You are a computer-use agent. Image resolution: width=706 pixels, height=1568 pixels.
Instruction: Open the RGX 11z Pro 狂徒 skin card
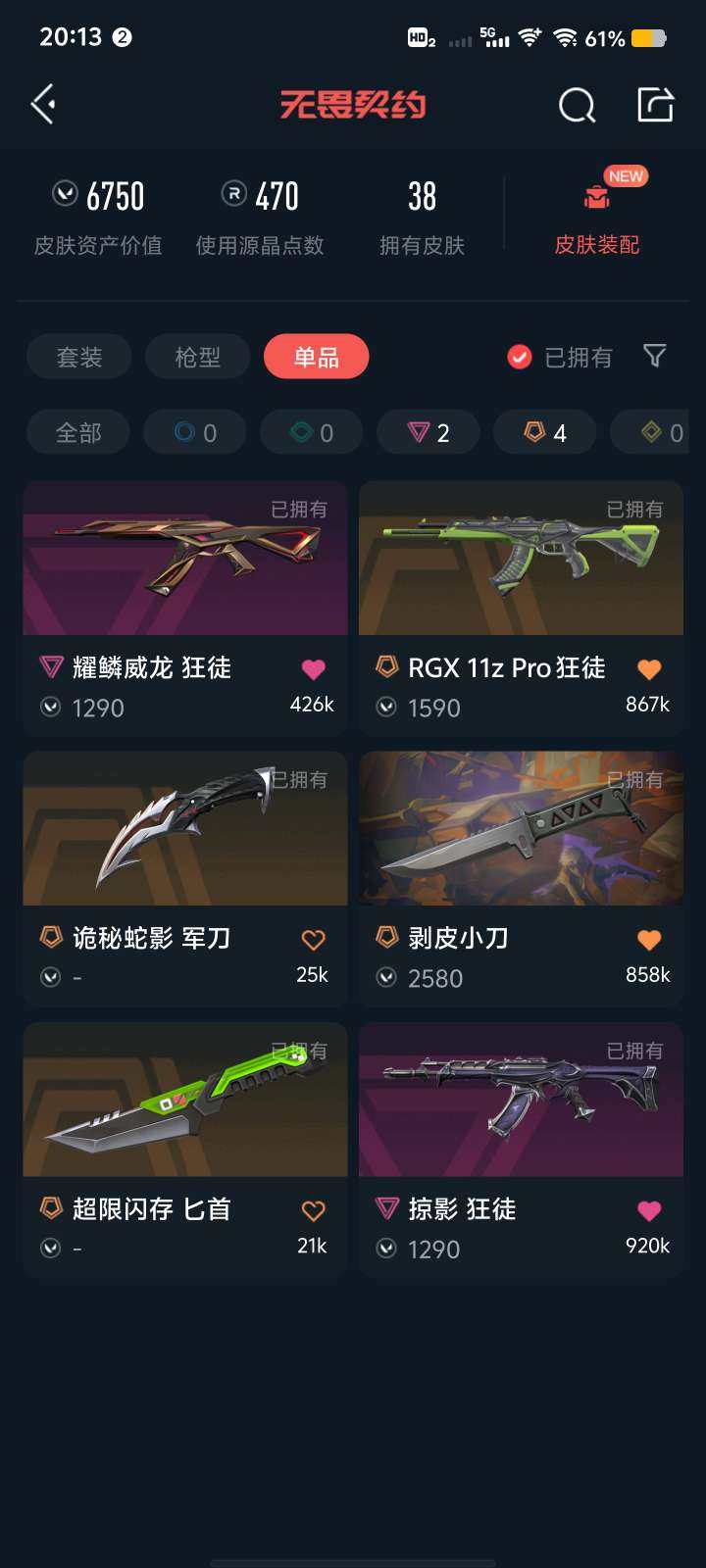pos(521,559)
